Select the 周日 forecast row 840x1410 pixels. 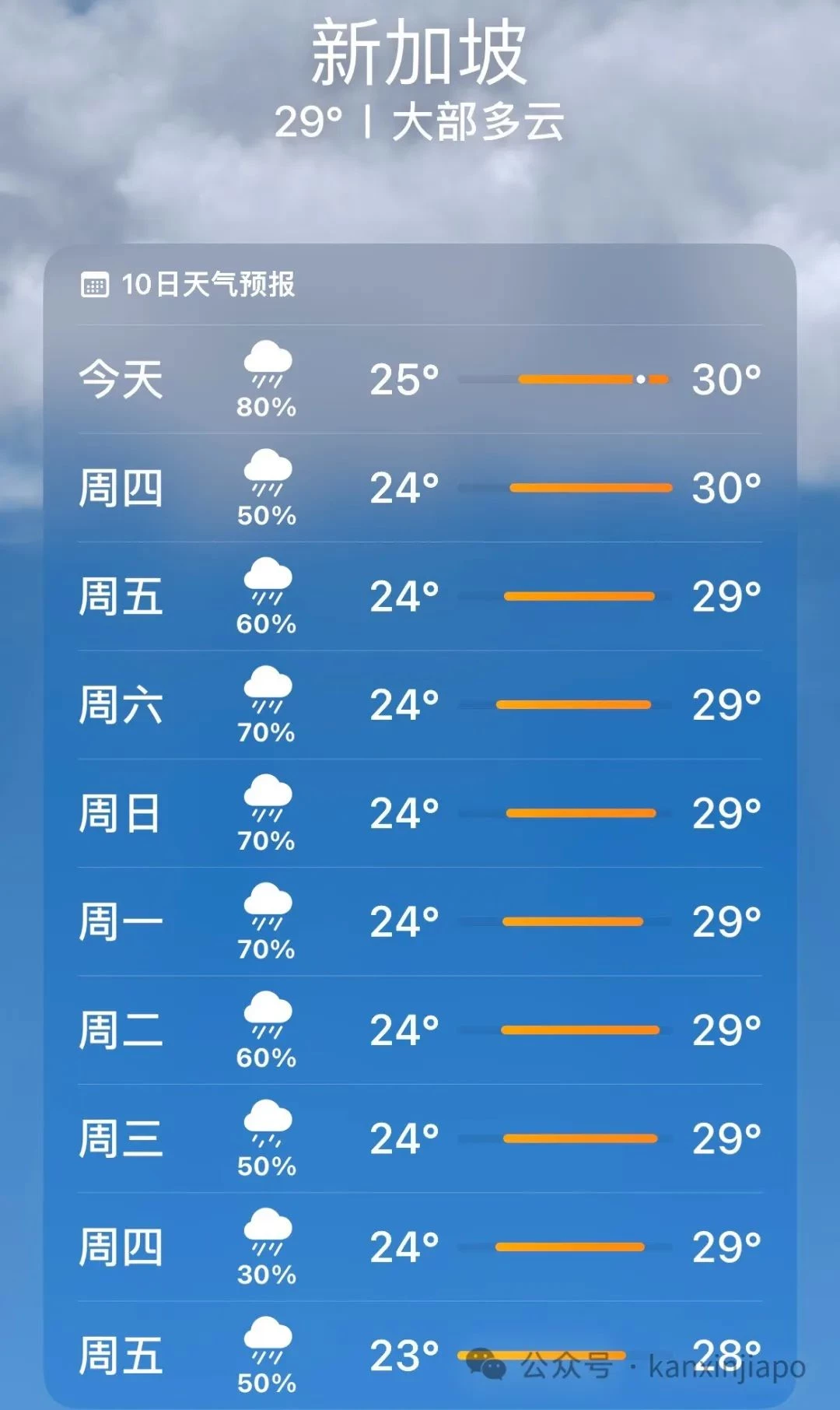click(x=420, y=813)
